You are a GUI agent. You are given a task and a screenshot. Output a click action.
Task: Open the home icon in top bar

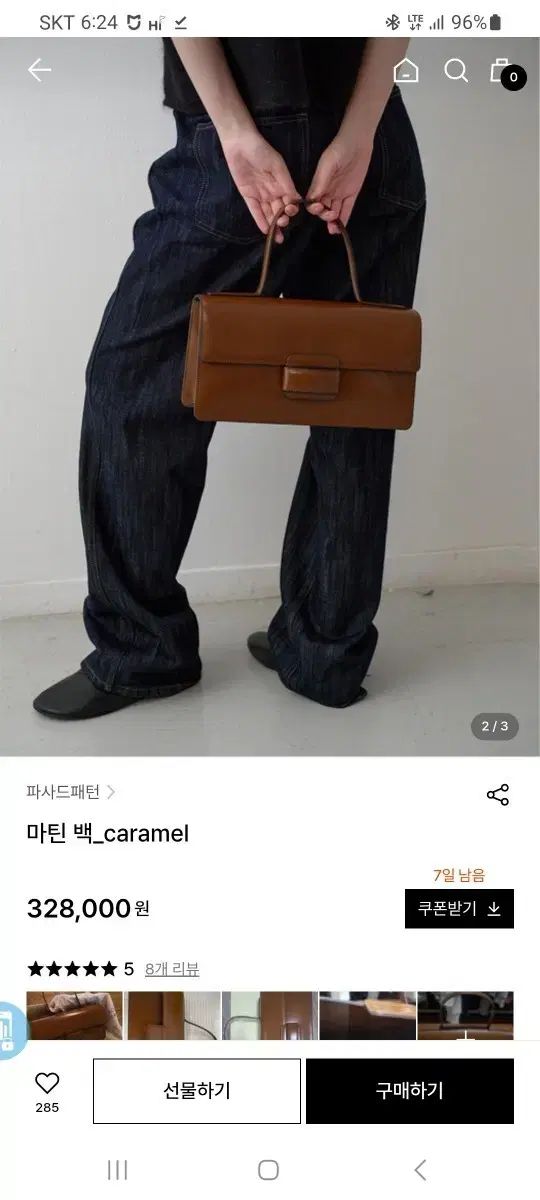pyautogui.click(x=406, y=70)
